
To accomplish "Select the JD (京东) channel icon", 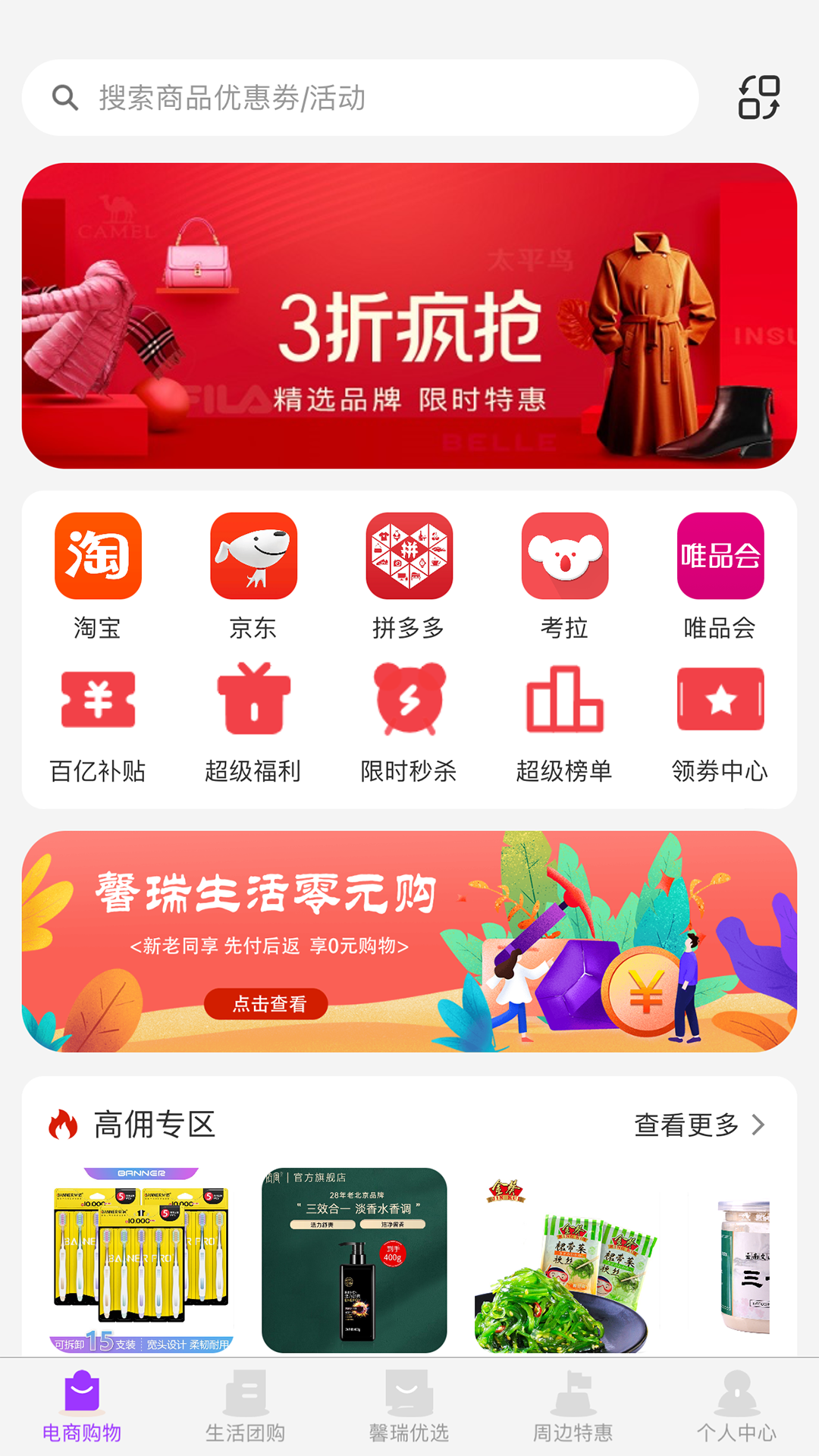I will click(x=253, y=556).
